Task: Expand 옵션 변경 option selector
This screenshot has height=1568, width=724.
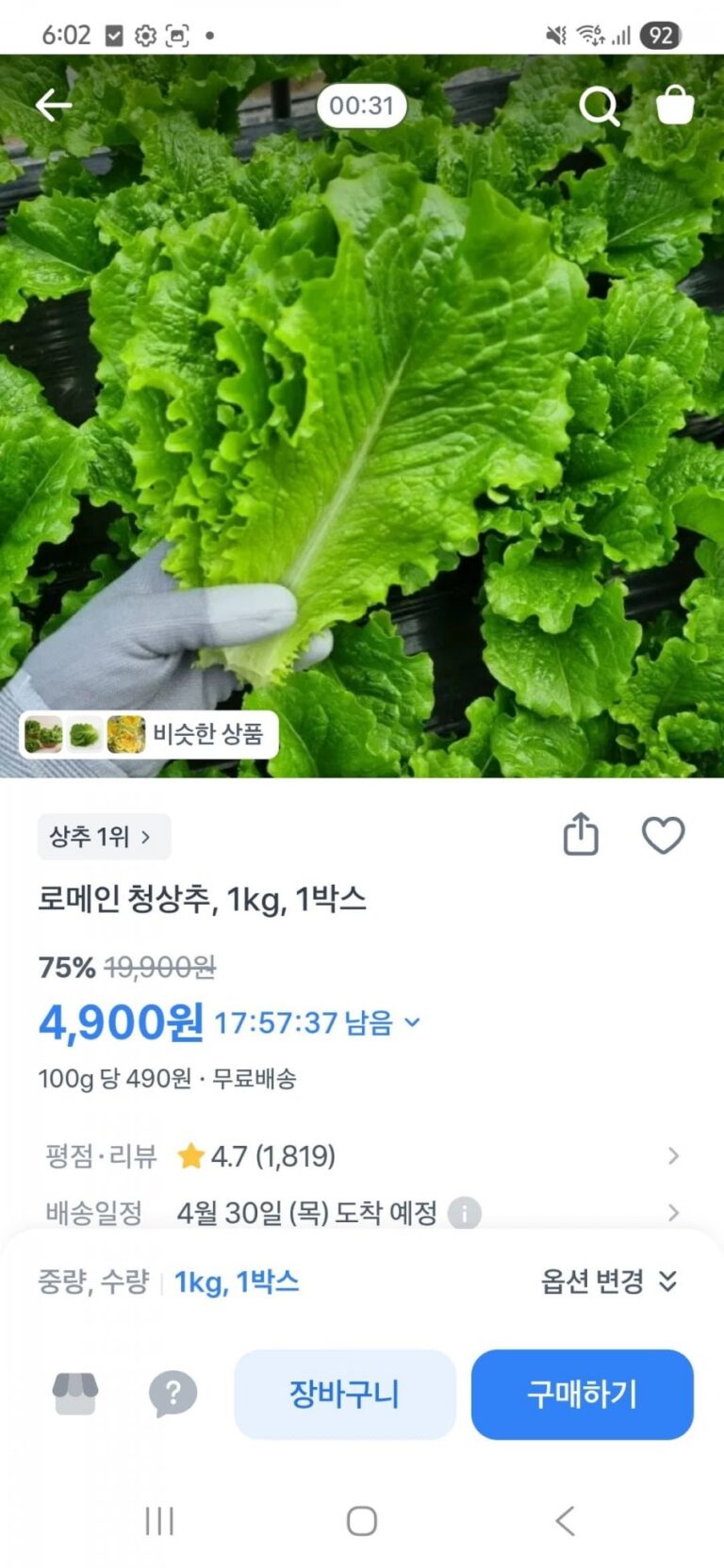Action: click(x=608, y=1282)
